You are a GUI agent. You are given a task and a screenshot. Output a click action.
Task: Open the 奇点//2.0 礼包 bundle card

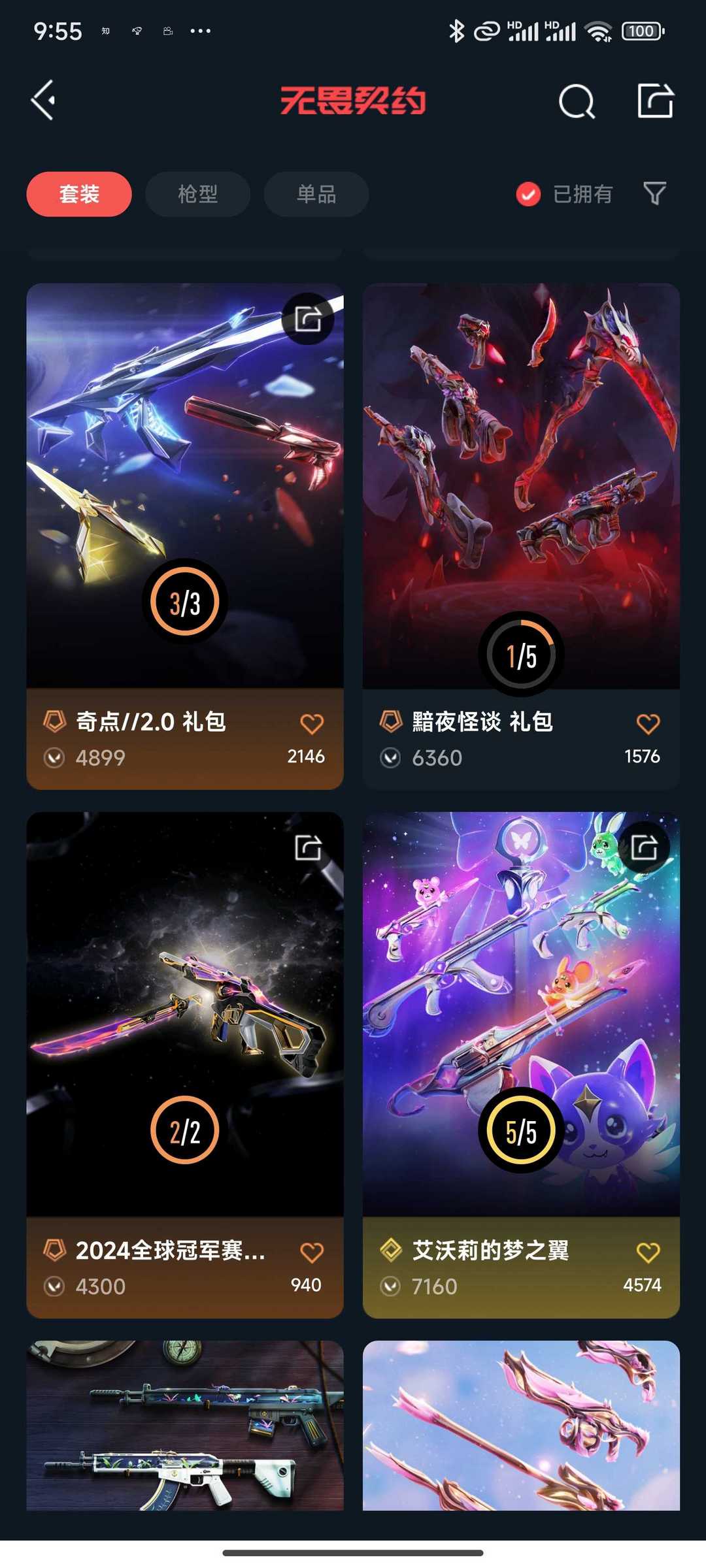(x=184, y=483)
